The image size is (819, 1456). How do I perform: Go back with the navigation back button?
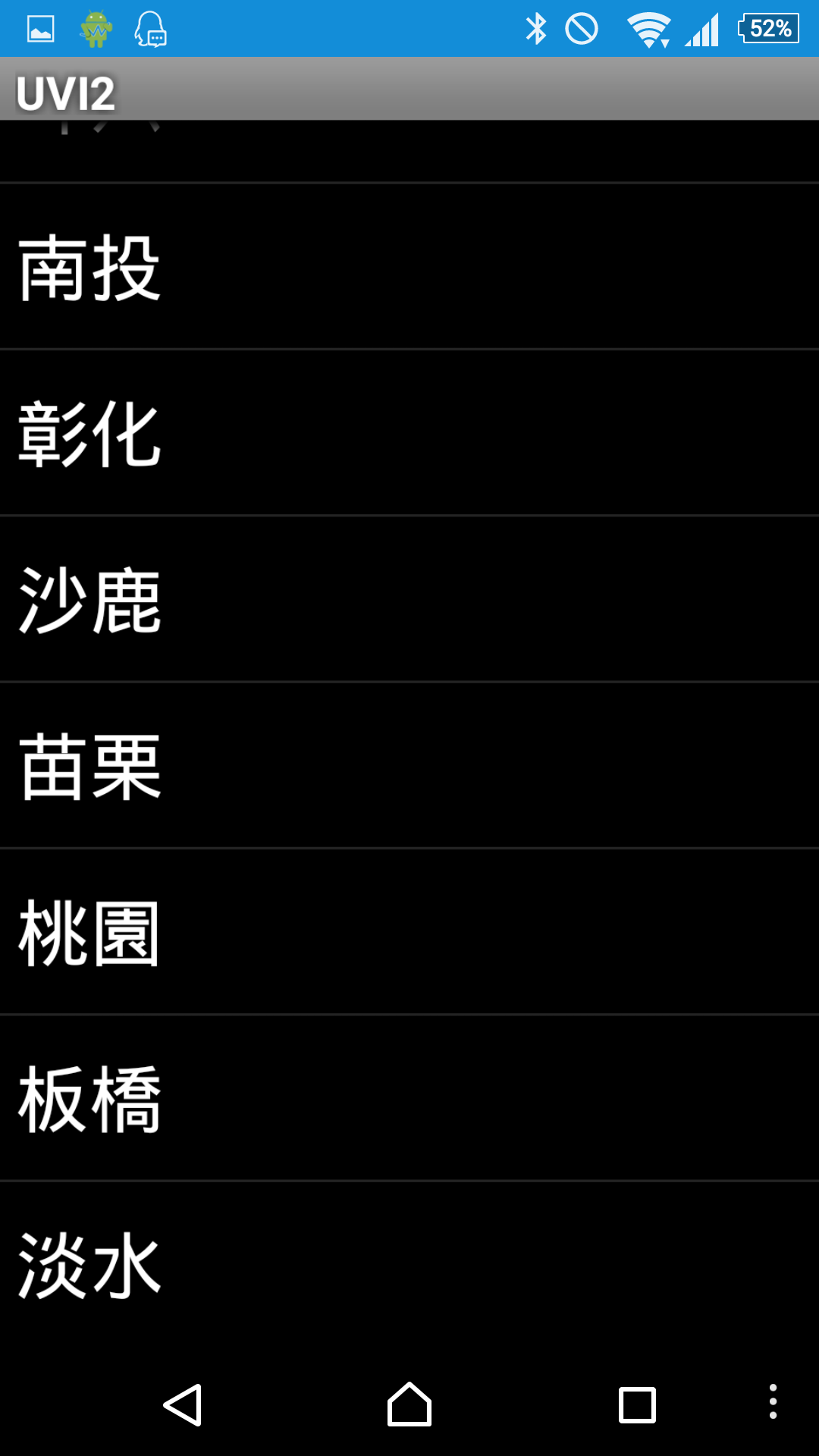pyautogui.click(x=183, y=1405)
